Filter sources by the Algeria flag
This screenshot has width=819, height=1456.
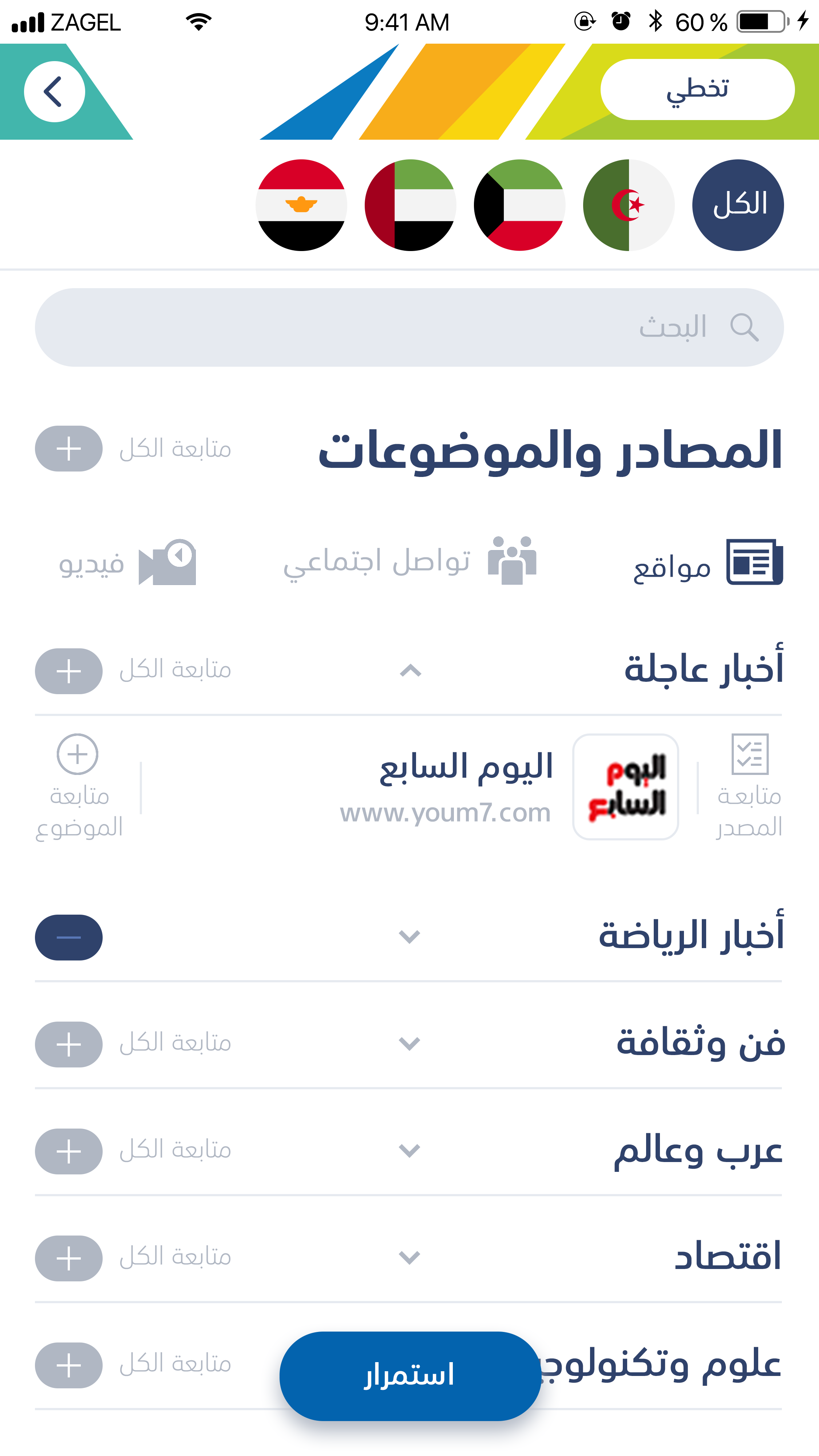[628, 205]
